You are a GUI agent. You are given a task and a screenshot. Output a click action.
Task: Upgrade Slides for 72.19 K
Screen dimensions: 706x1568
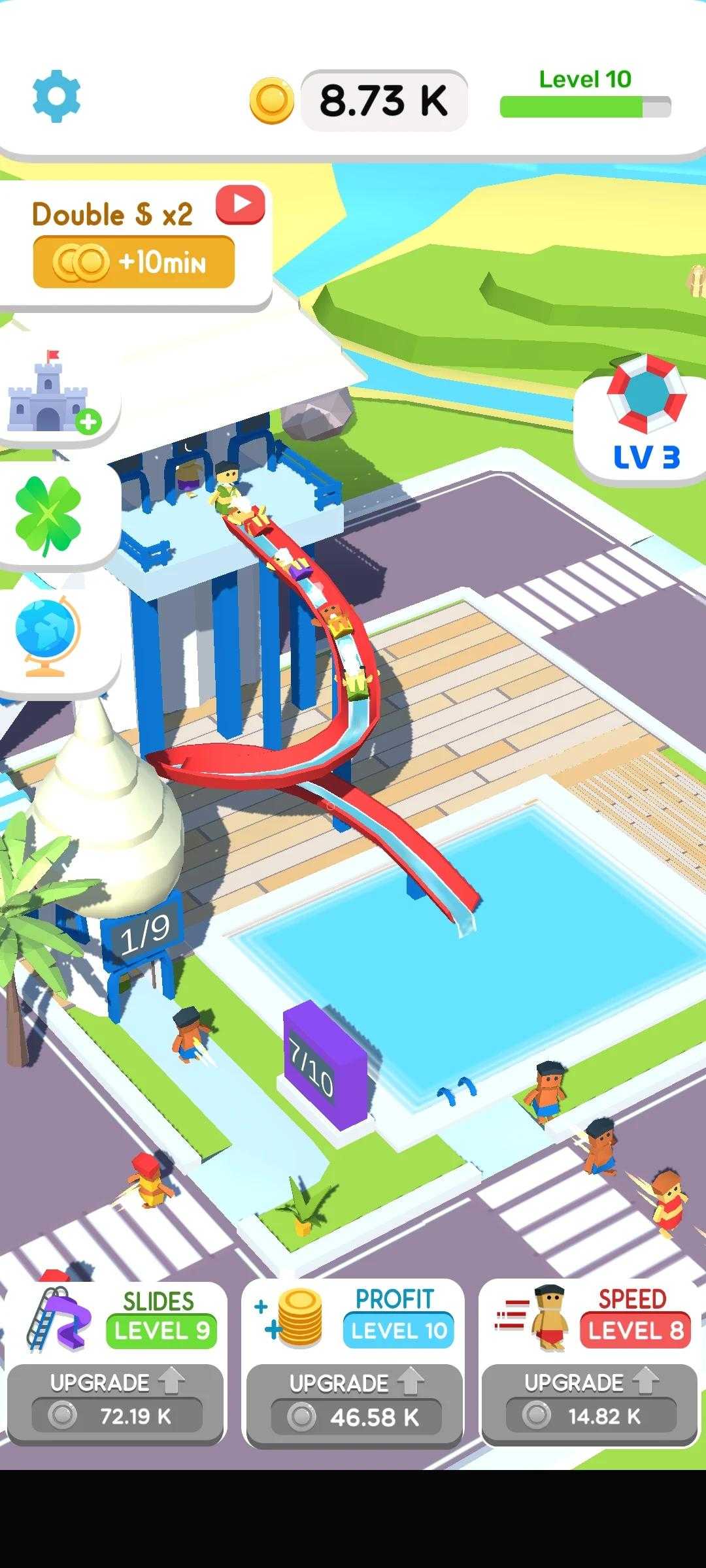pos(116,1403)
